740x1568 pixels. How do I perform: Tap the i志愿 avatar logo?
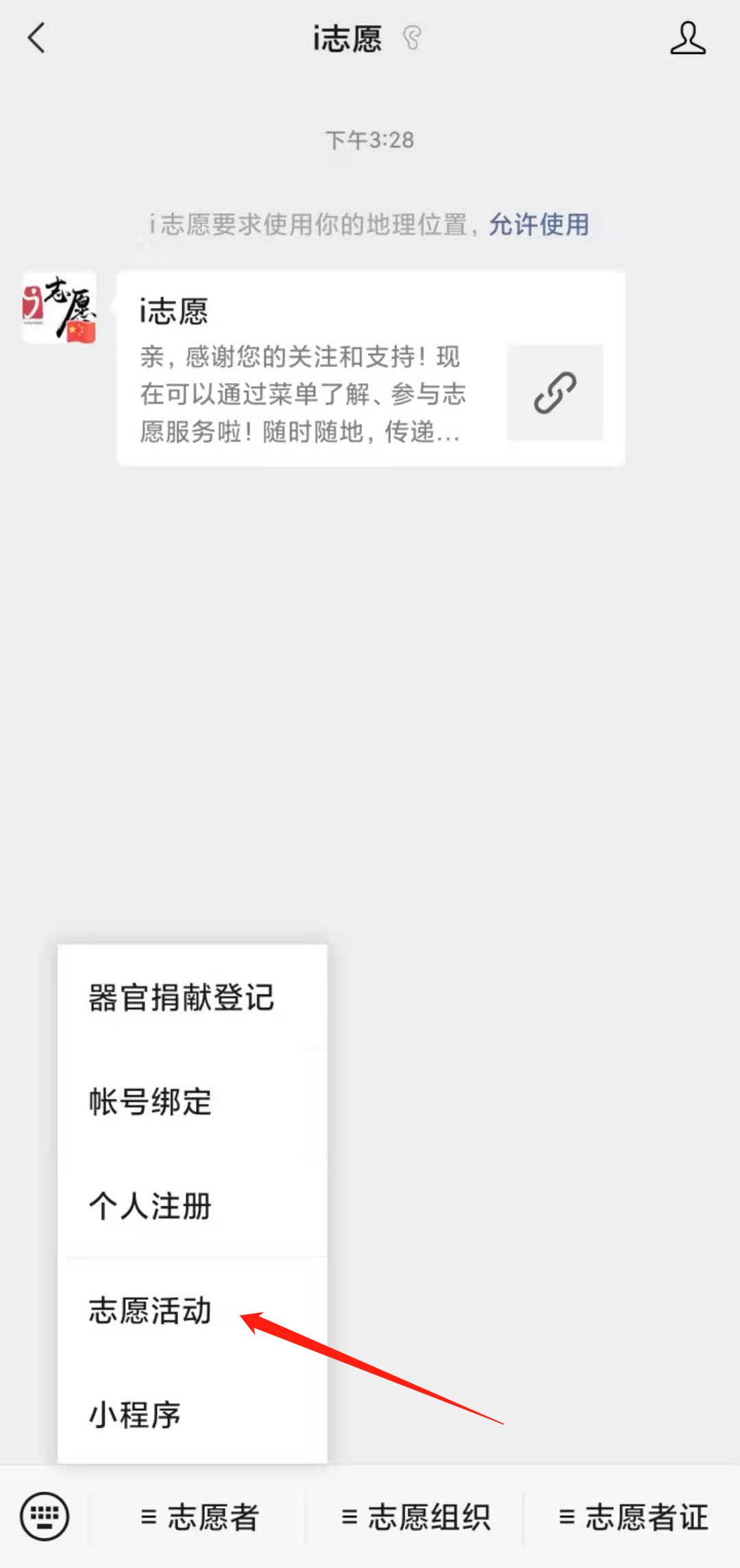click(x=59, y=309)
